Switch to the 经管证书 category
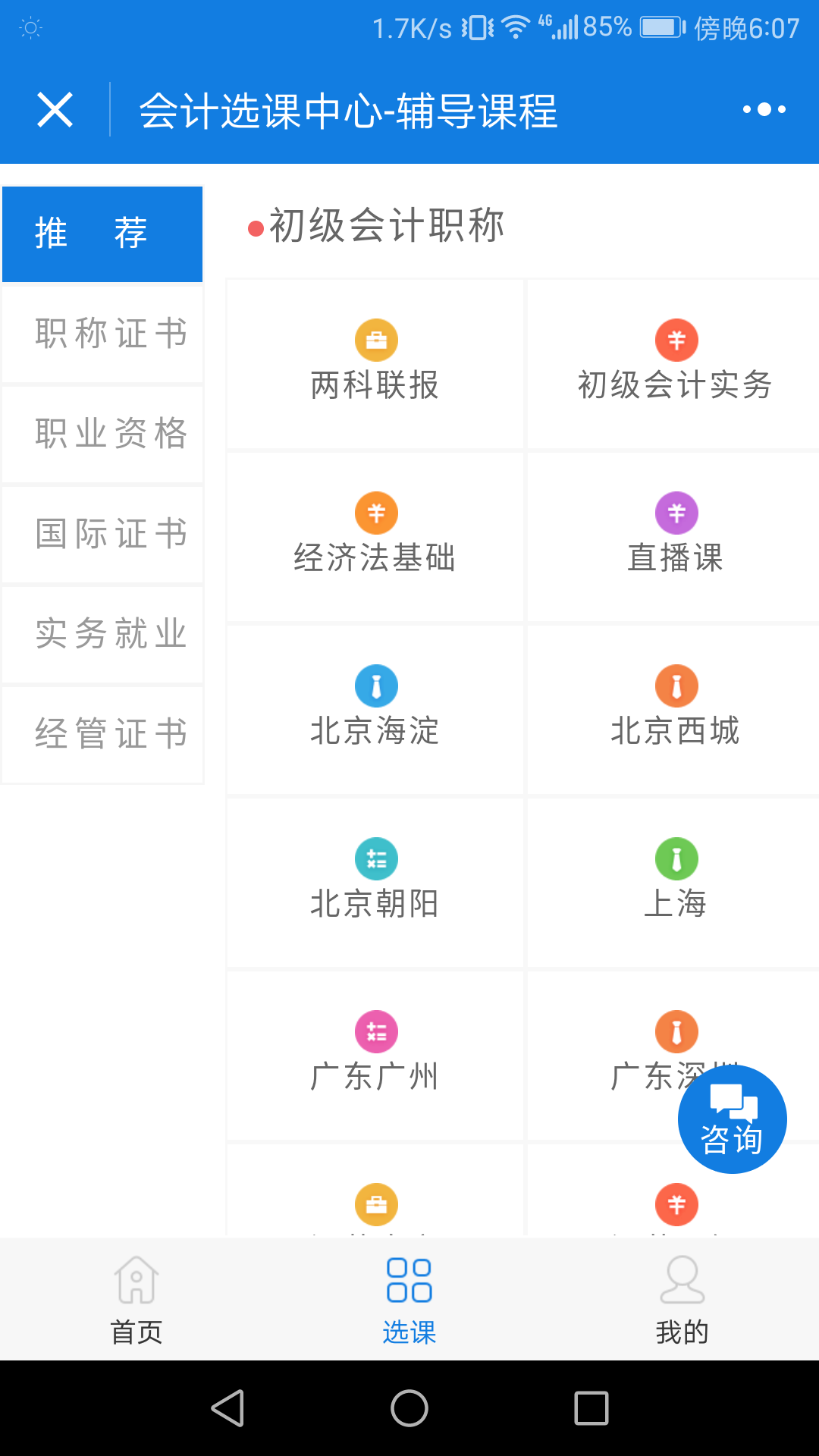The width and height of the screenshot is (819, 1456). pos(102,734)
